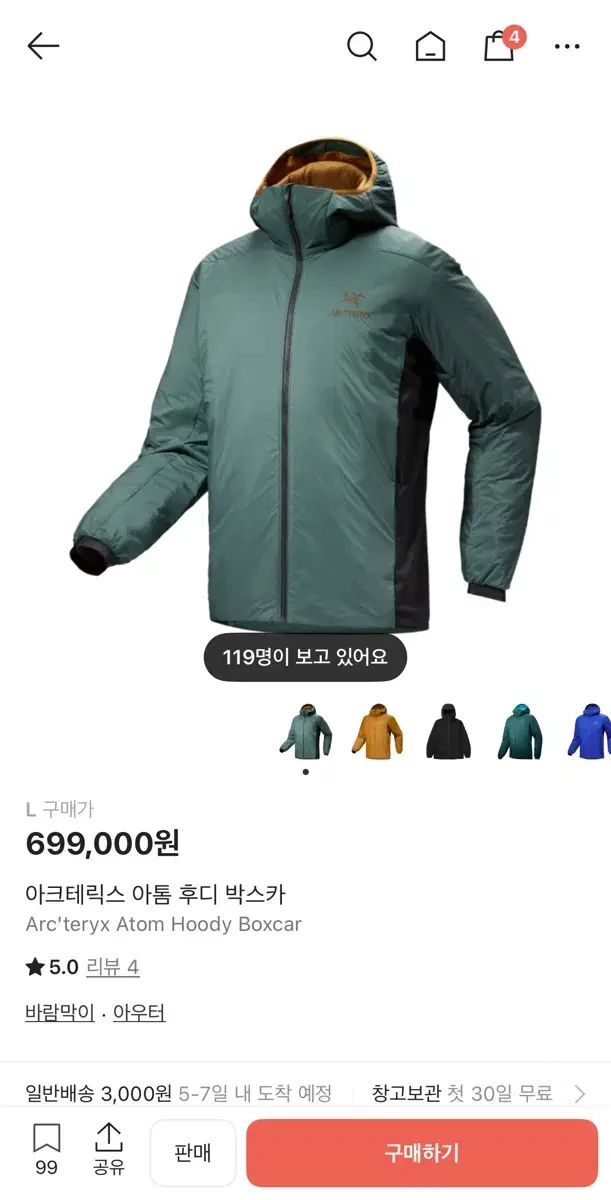
Task: Go back with the arrow icon
Action: [x=43, y=46]
